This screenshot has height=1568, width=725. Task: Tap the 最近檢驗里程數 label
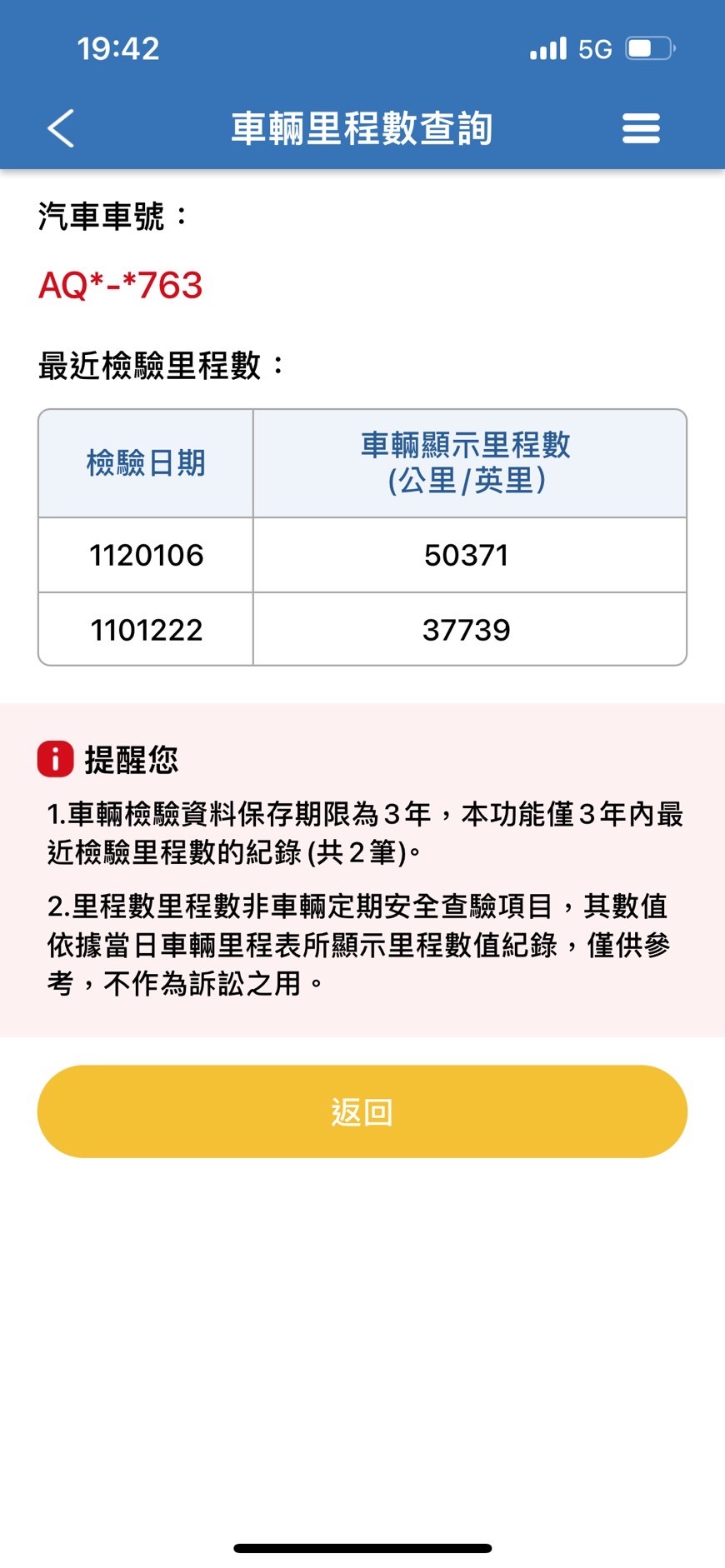pyautogui.click(x=158, y=364)
